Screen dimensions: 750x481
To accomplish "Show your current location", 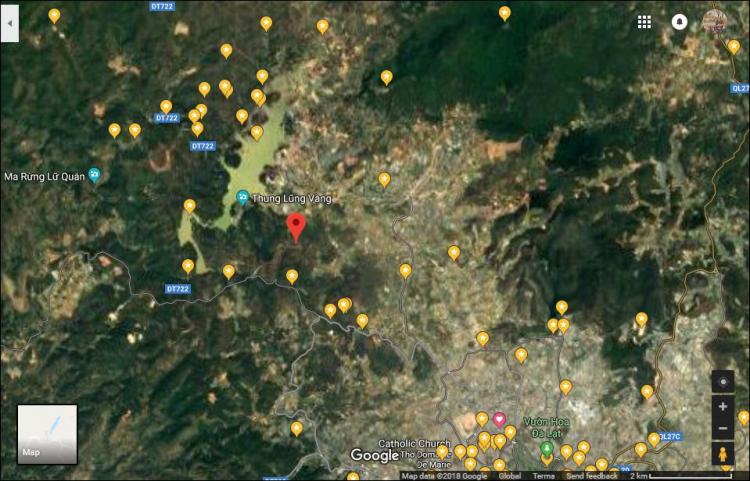I will tap(723, 381).
